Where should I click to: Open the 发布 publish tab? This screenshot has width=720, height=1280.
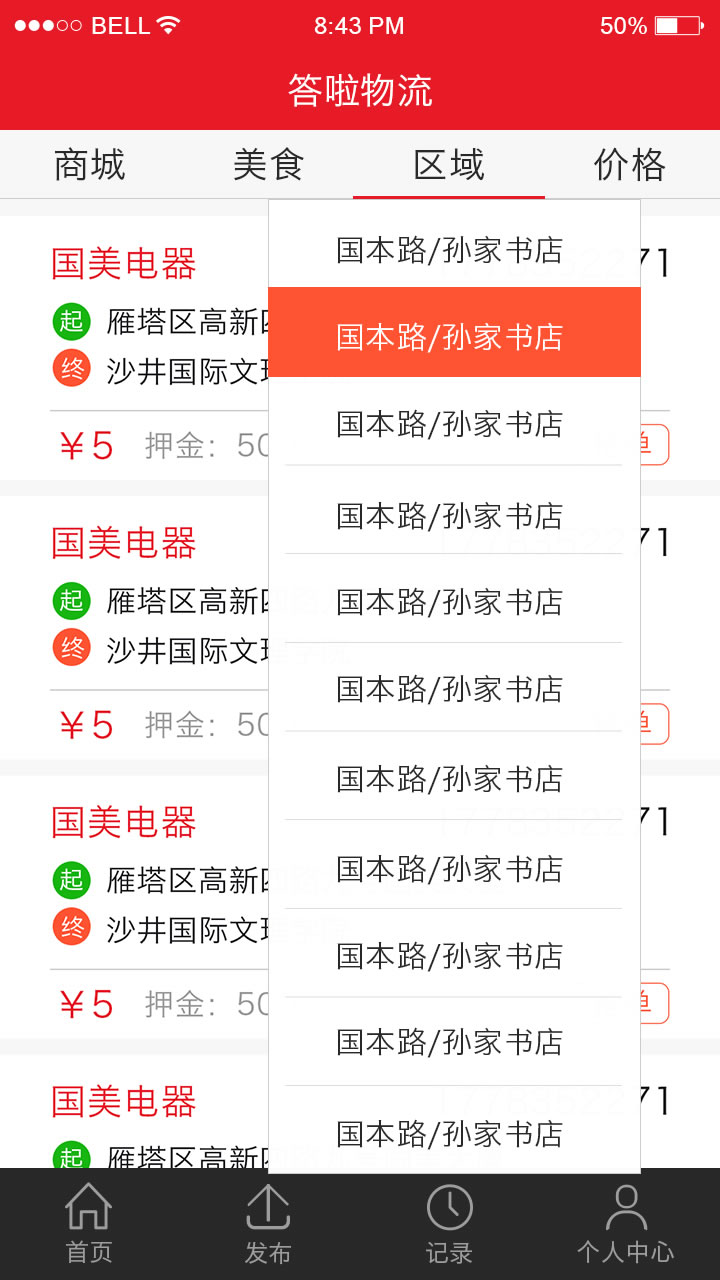[x=268, y=1224]
